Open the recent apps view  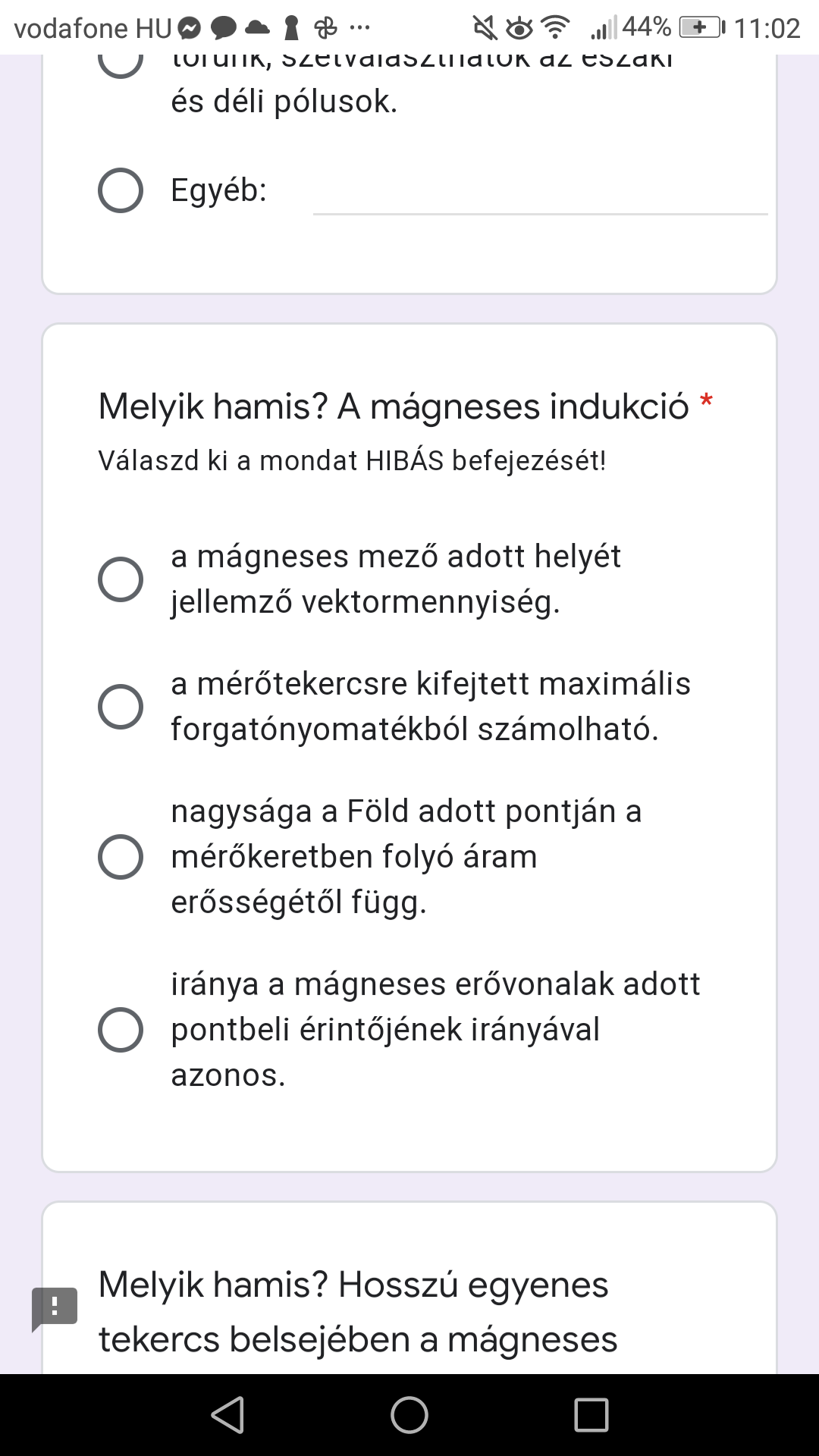tap(591, 1415)
